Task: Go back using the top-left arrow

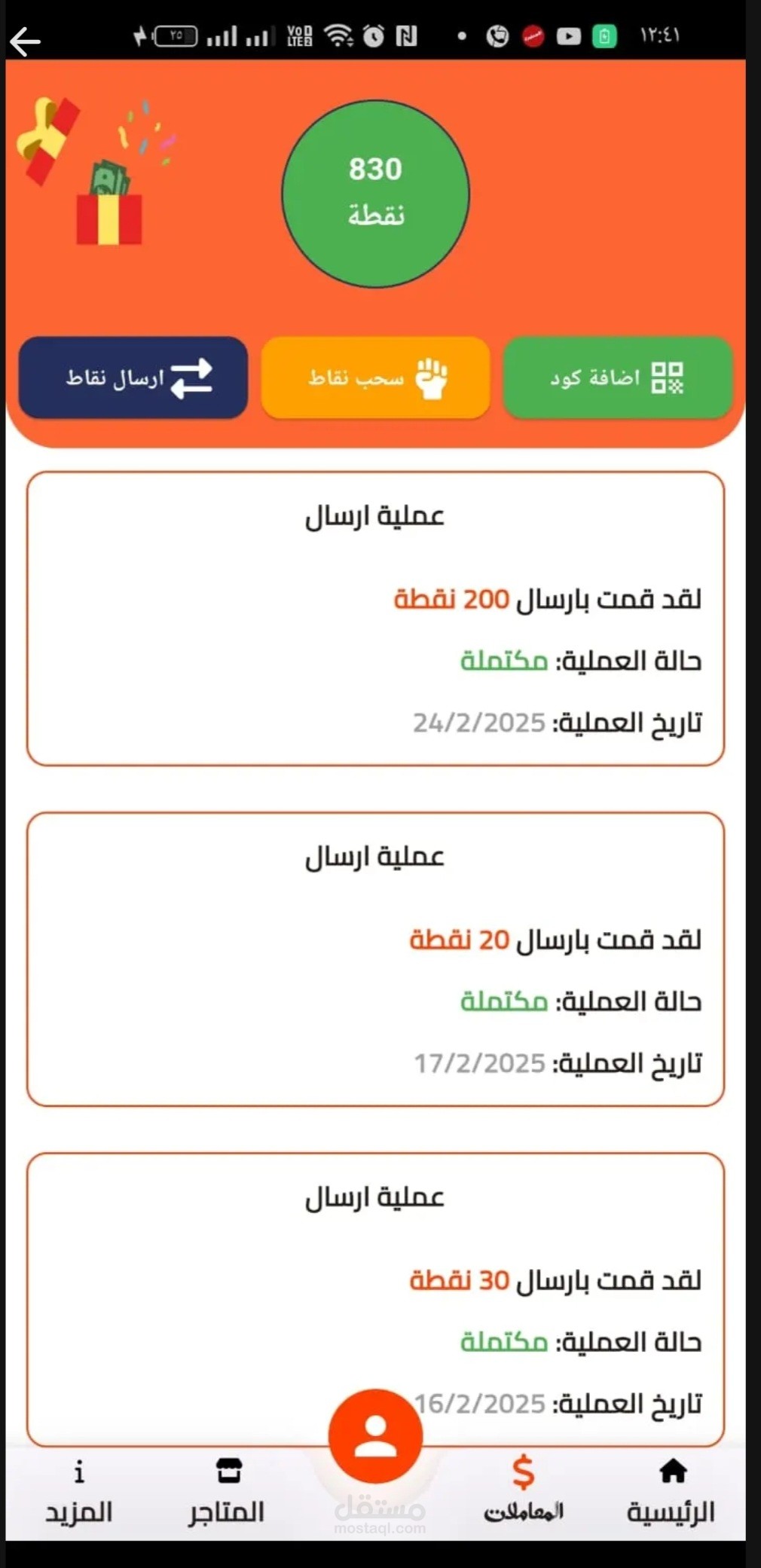Action: [25, 41]
